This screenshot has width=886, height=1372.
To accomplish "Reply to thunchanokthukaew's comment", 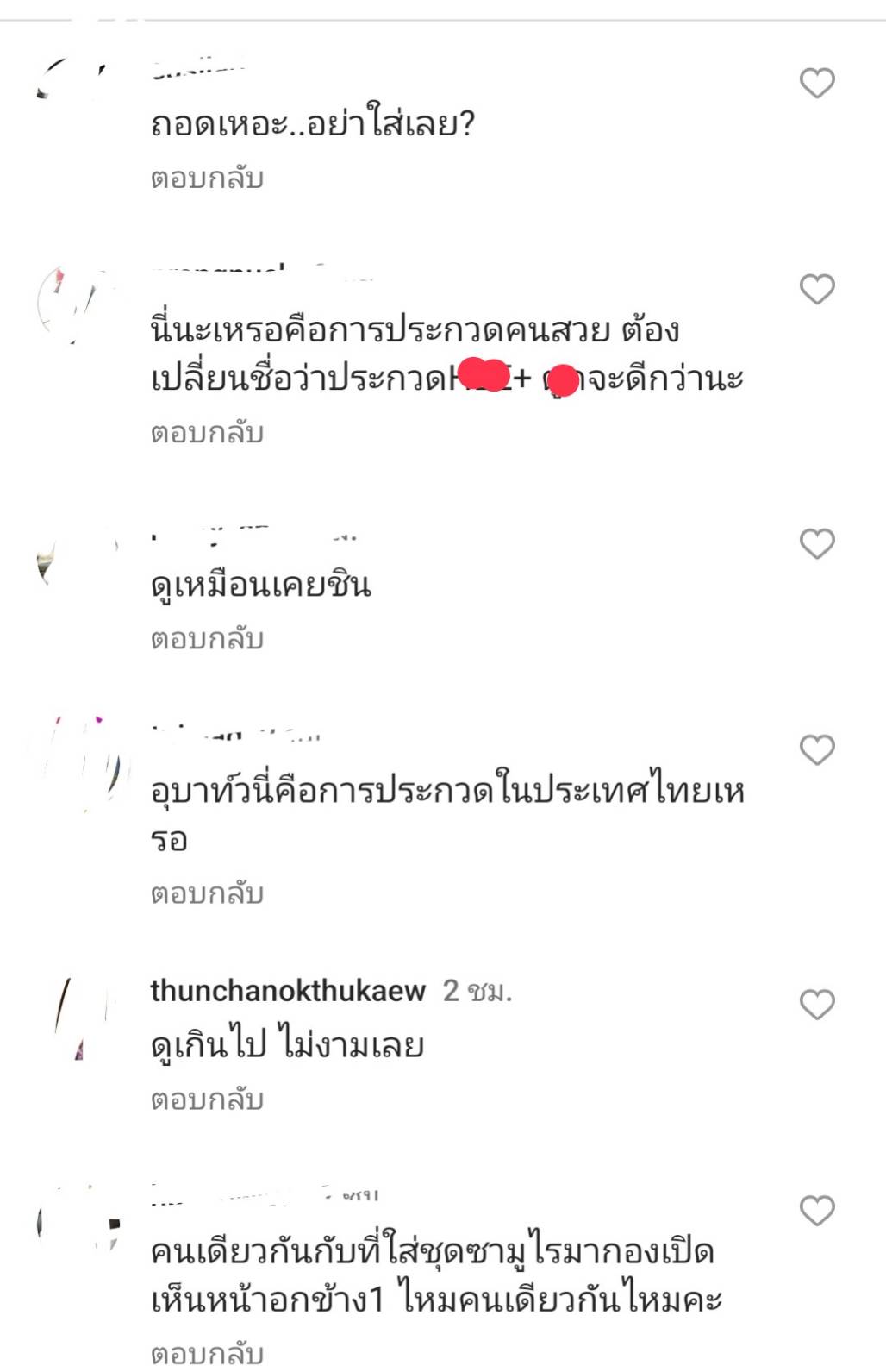I will 207,1100.
